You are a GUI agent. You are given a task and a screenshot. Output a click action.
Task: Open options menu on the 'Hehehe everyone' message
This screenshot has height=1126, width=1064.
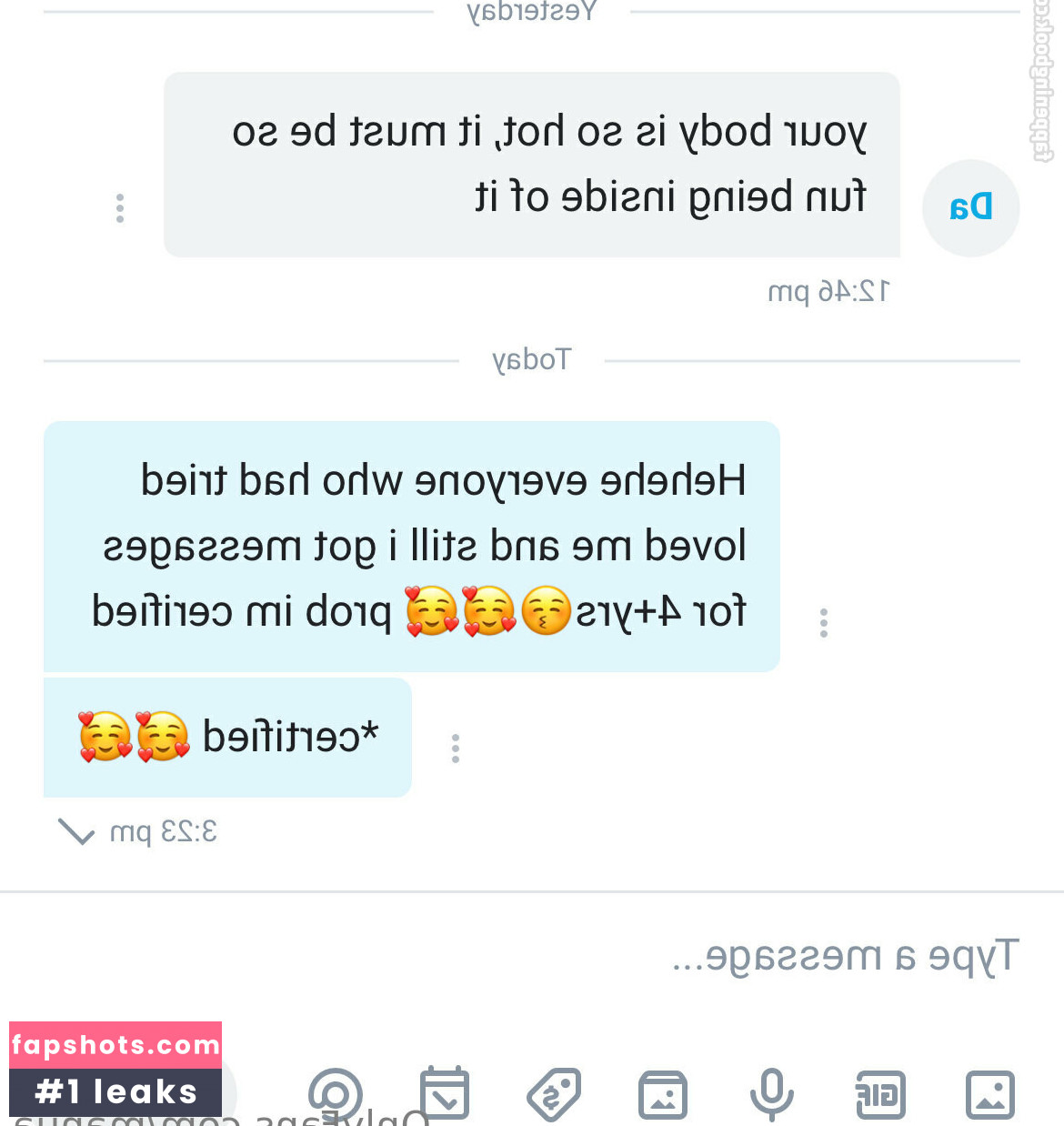825,620
